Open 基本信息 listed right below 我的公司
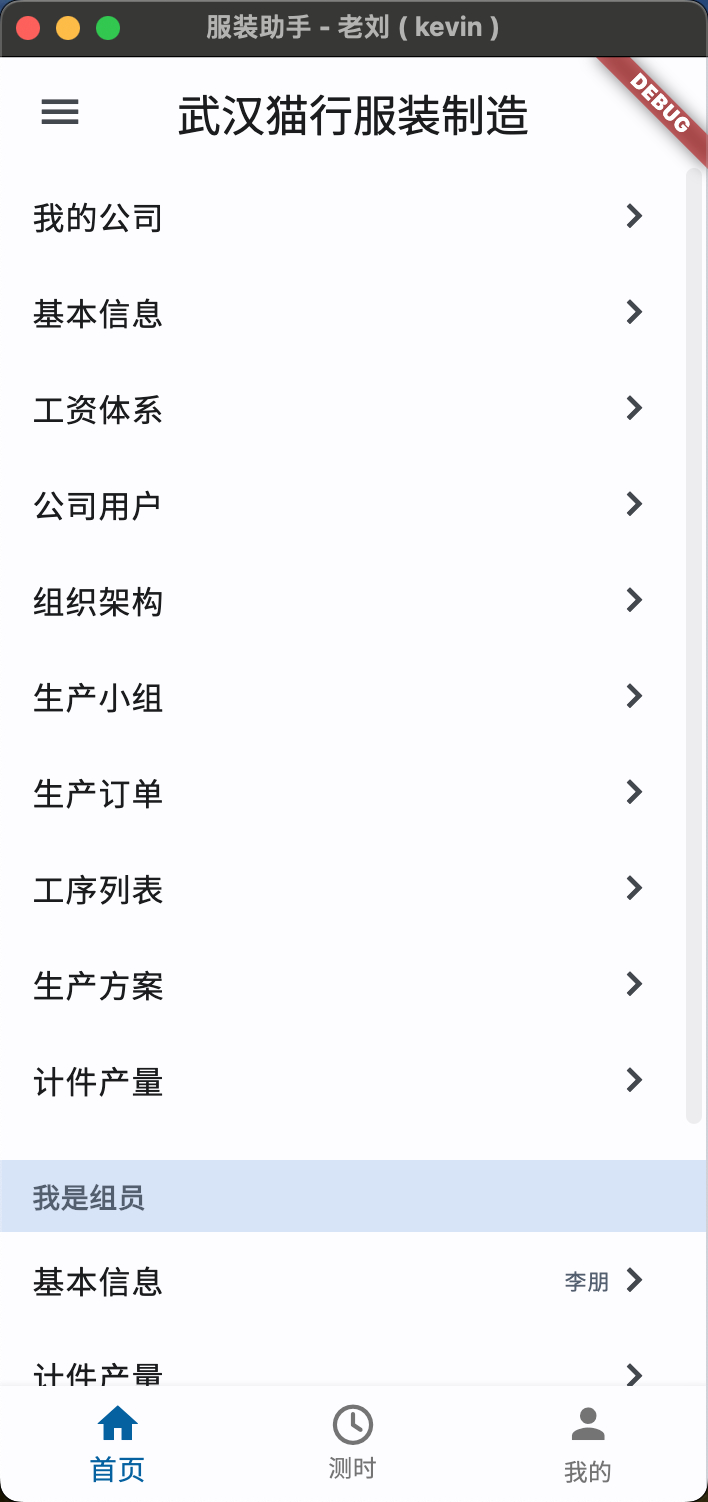Viewport: 708px width, 1502px height. pyautogui.click(x=339, y=313)
